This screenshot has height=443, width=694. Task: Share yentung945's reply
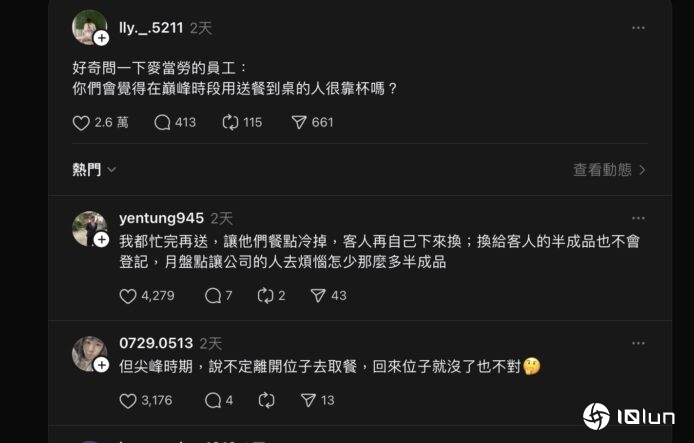(x=318, y=296)
